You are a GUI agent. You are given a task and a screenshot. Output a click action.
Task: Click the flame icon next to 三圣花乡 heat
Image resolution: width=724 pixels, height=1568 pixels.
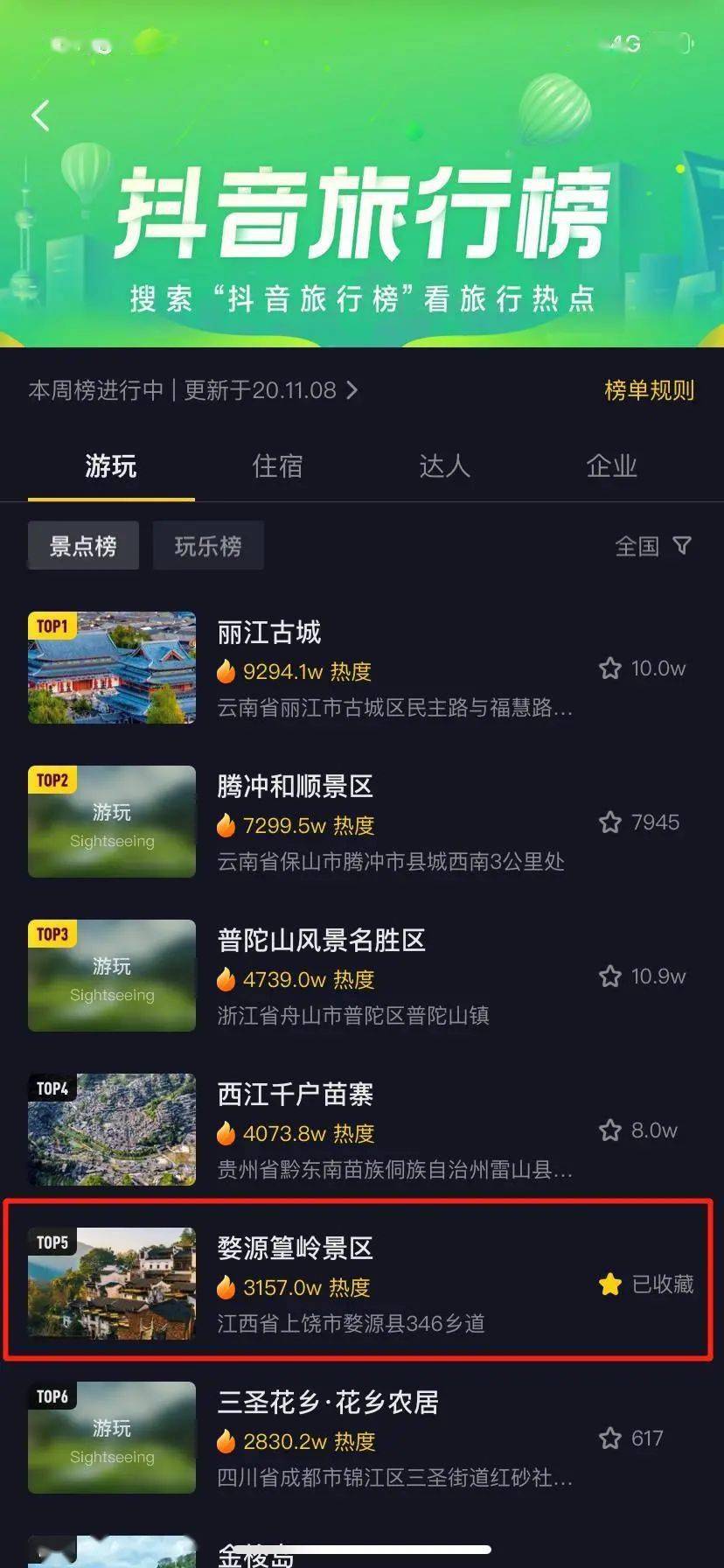[x=226, y=1441]
